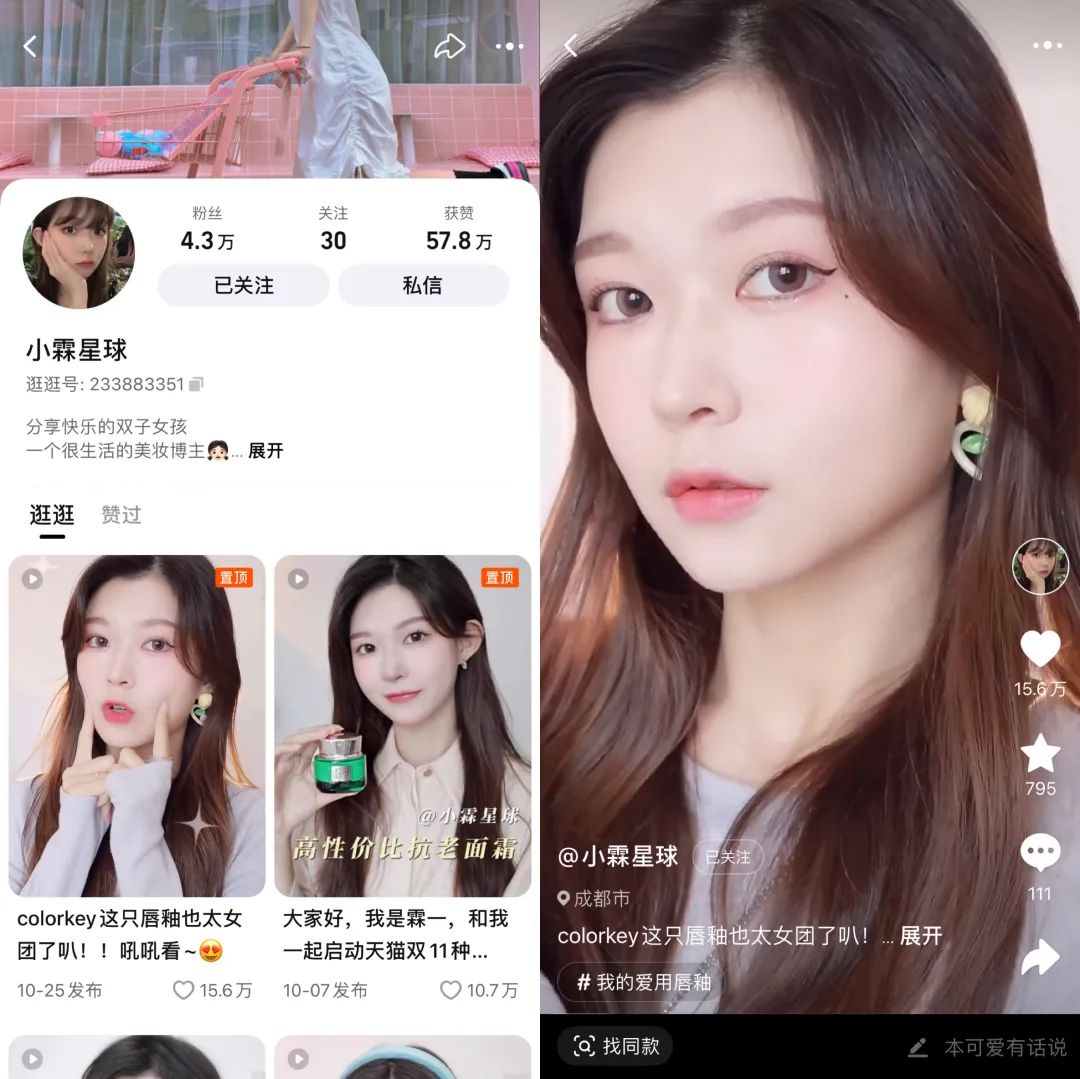Like the video with the 15.6万 heart icon
Screen dimensions: 1080x1079
point(1040,650)
